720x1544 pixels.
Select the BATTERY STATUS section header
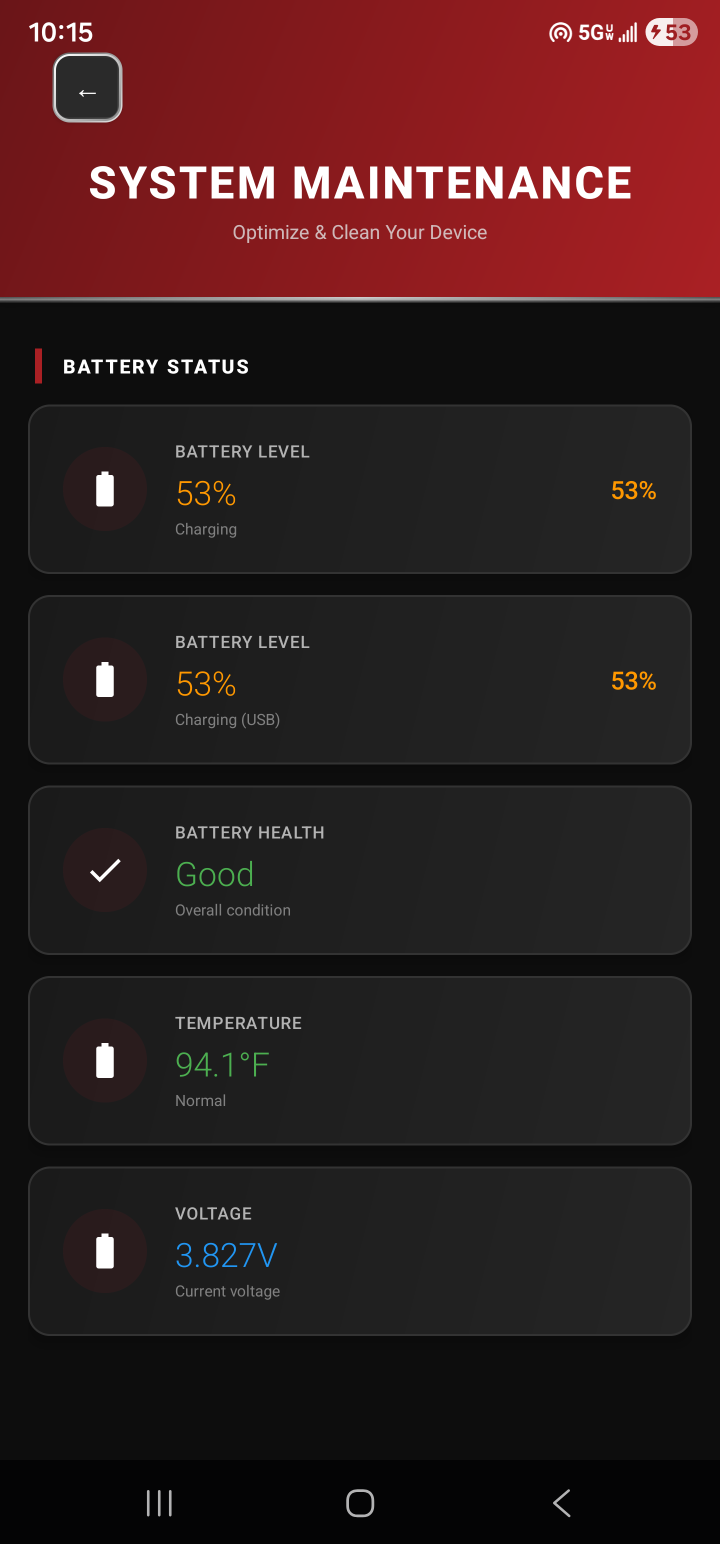pos(155,366)
